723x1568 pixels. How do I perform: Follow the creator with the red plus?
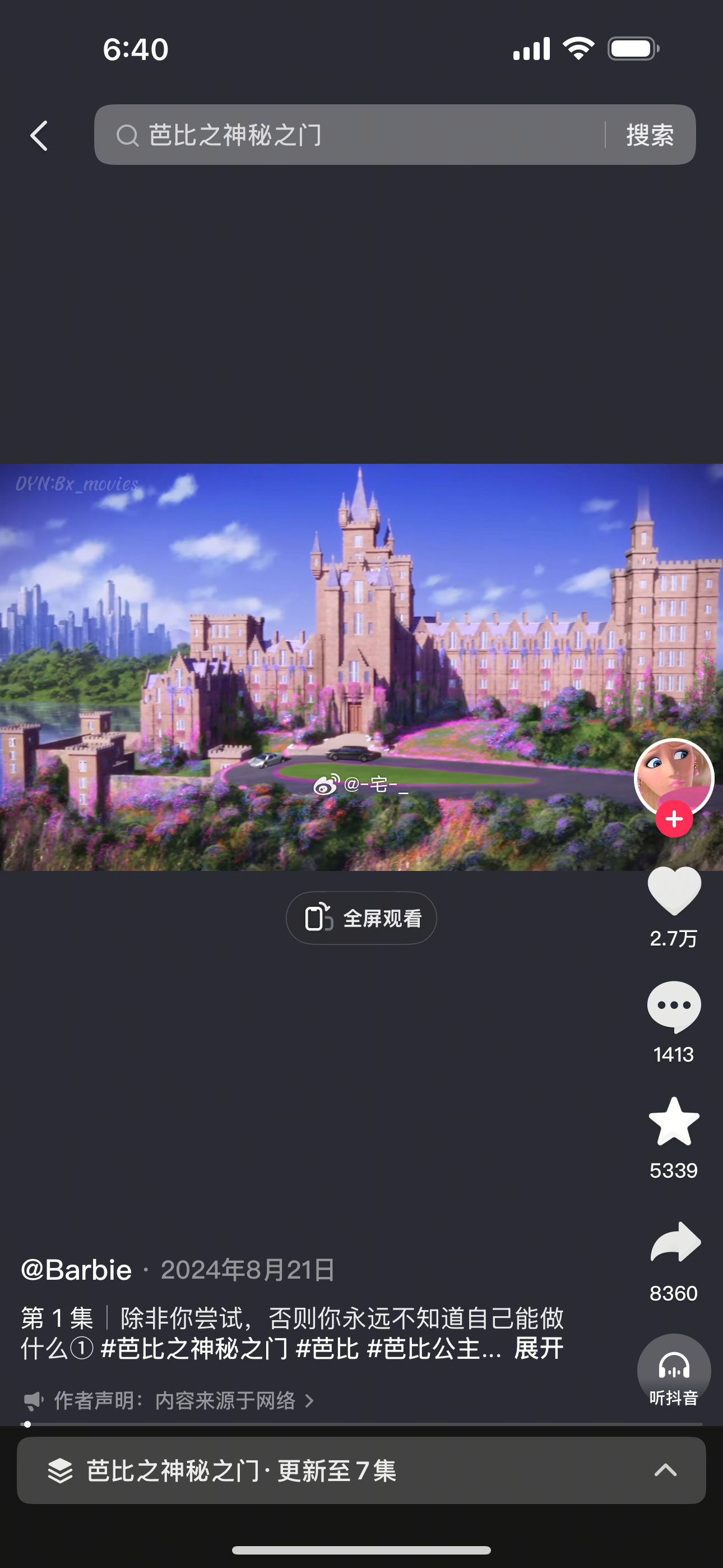[674, 819]
